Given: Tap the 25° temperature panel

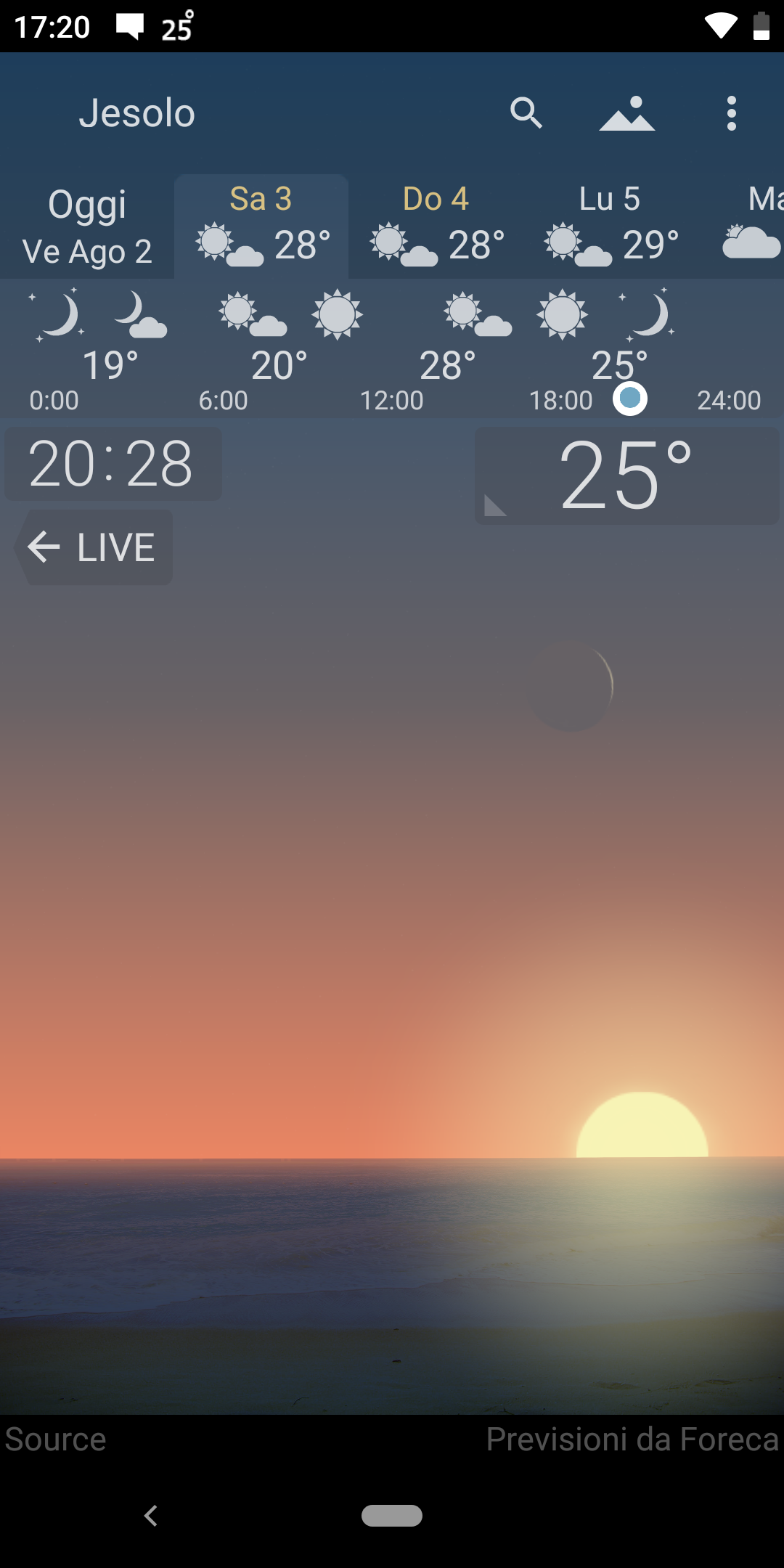Looking at the screenshot, I should [627, 475].
